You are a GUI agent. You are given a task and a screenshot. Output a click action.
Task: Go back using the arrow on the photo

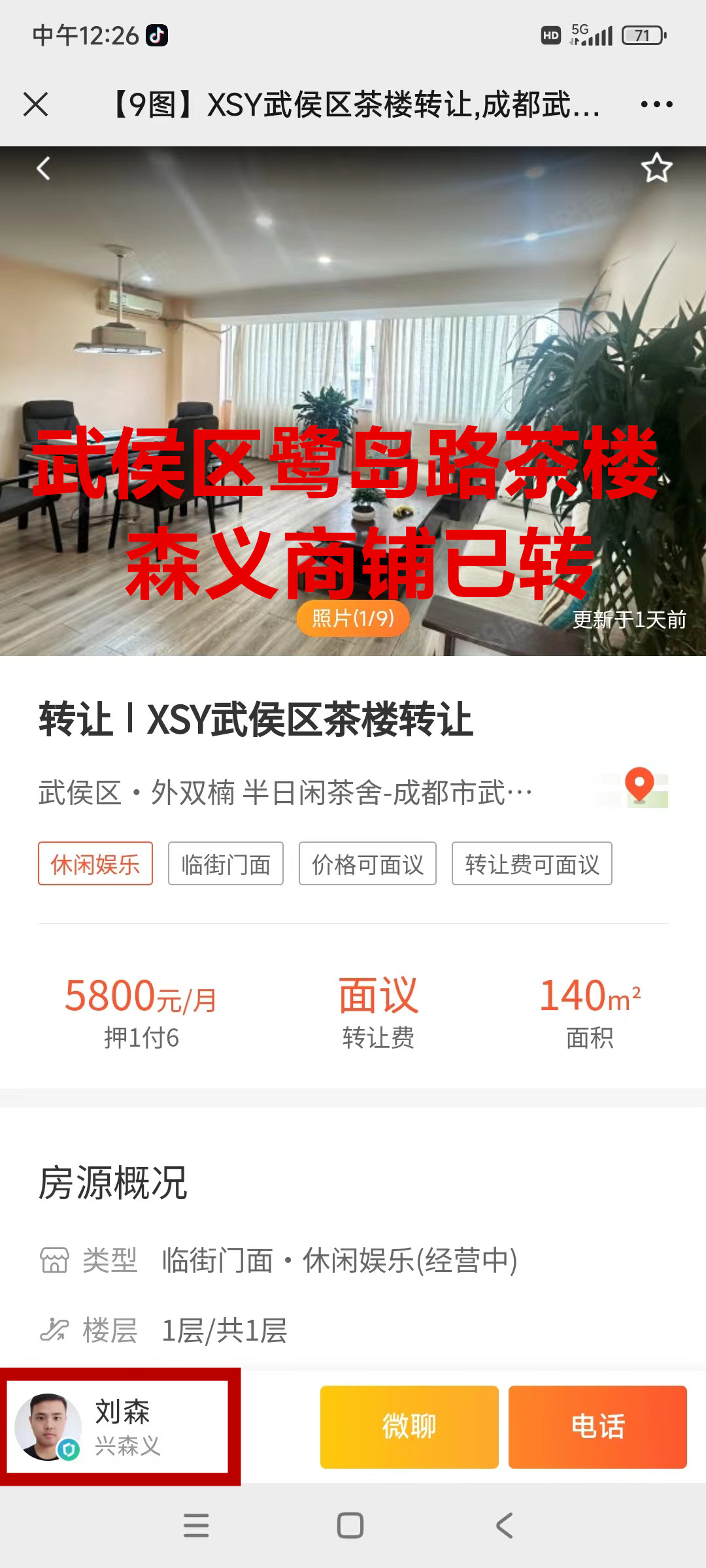coord(43,169)
